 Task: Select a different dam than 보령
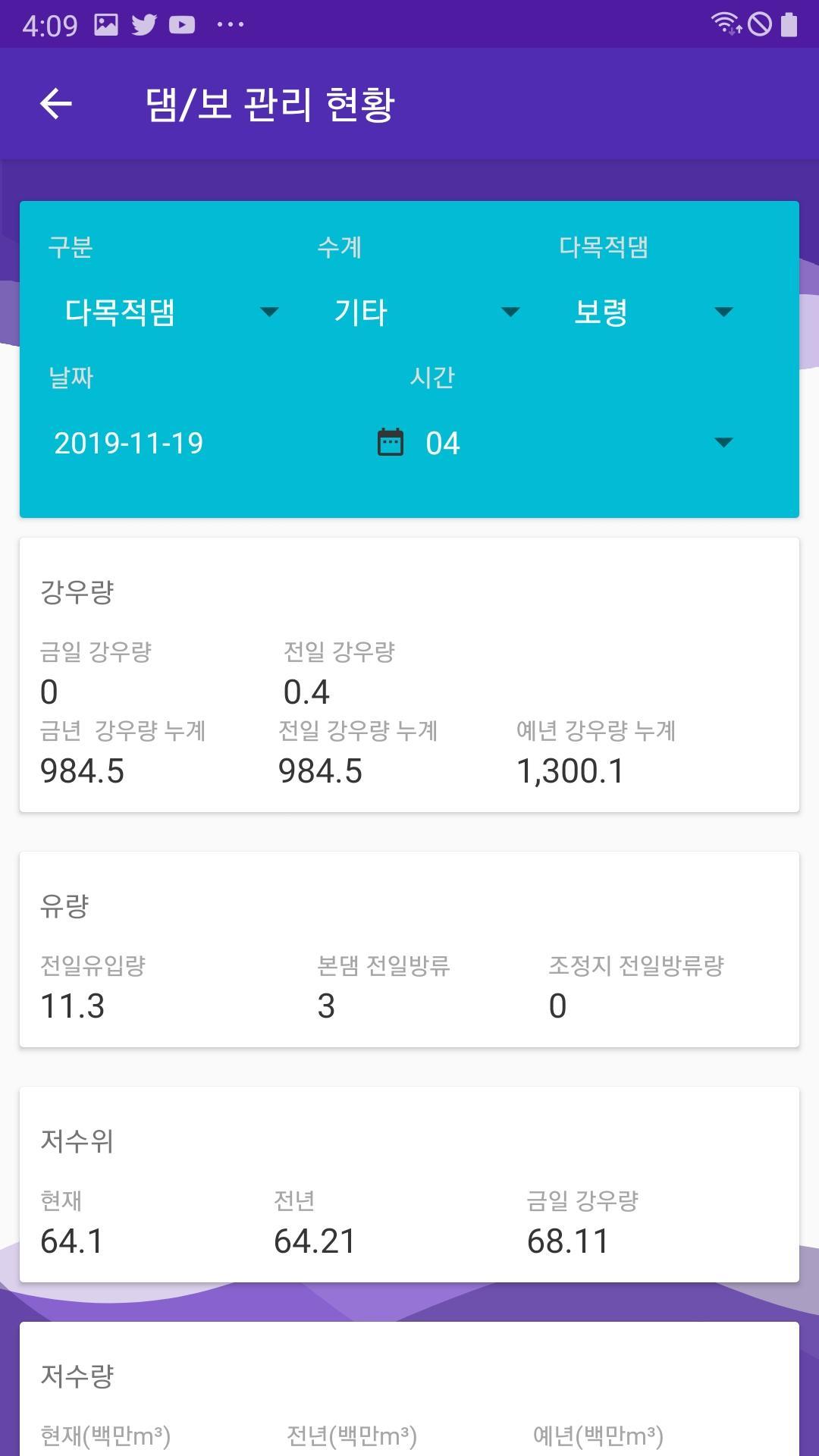[x=652, y=312]
